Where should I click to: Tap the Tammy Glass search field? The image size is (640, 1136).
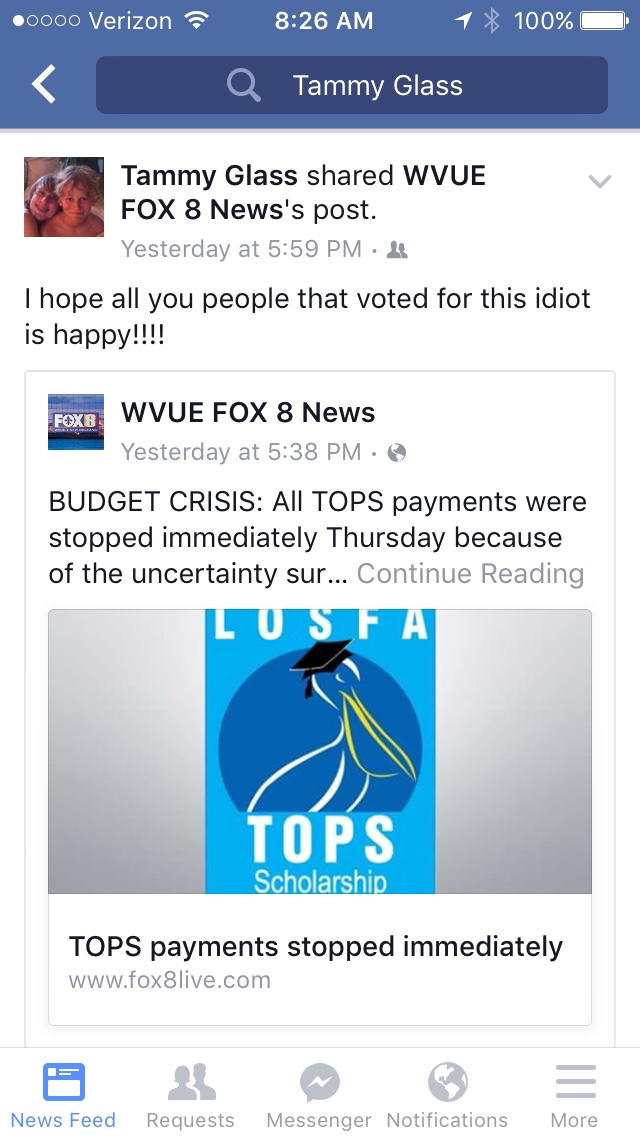pos(351,85)
